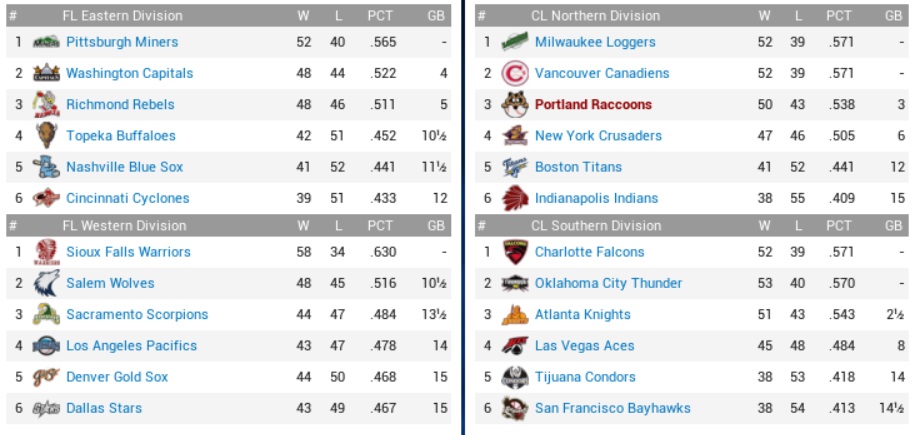Select the San Francisco Bayhawks link

612,408
